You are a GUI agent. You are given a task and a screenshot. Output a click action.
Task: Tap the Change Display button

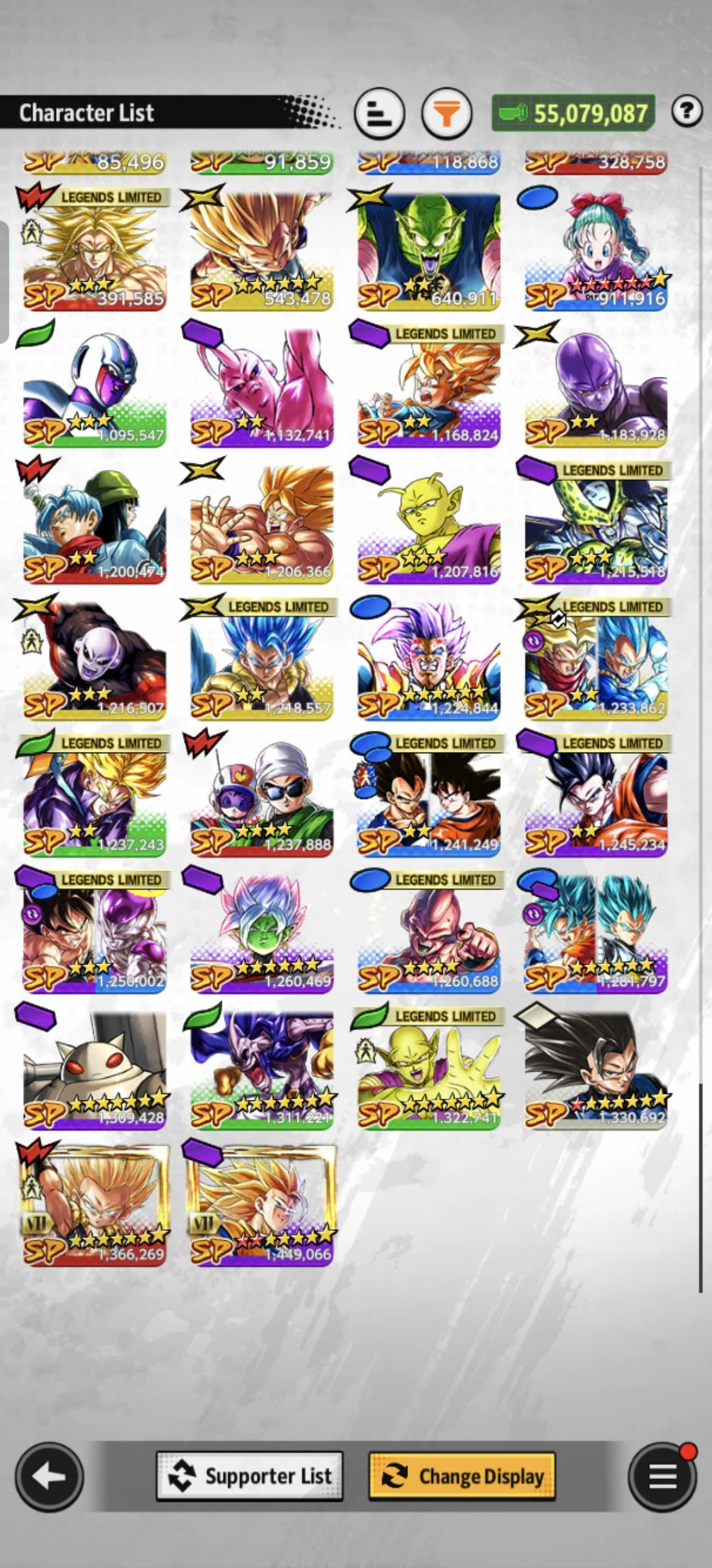(462, 1476)
